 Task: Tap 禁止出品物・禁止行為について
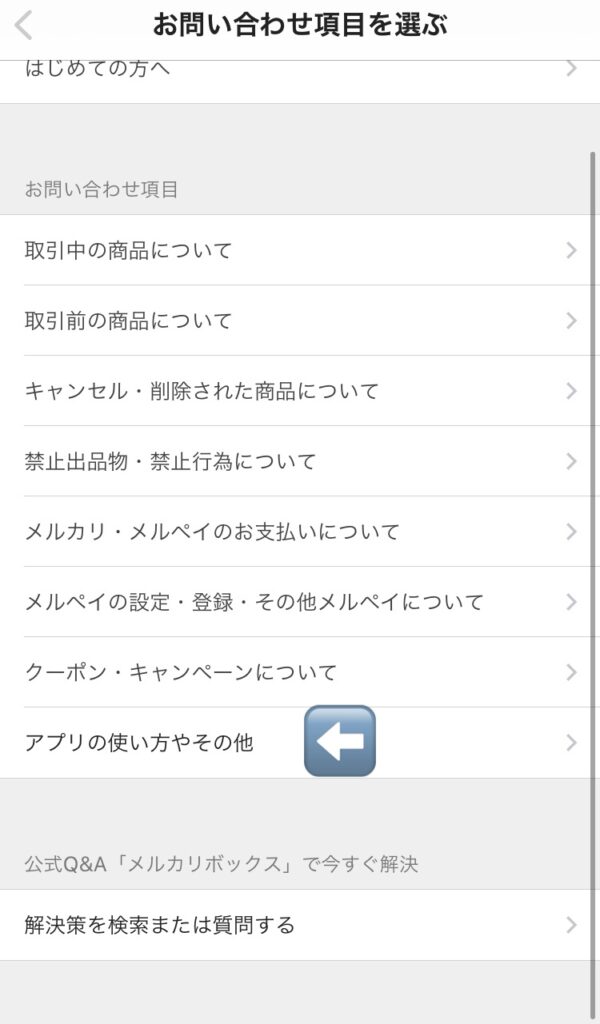(300, 462)
